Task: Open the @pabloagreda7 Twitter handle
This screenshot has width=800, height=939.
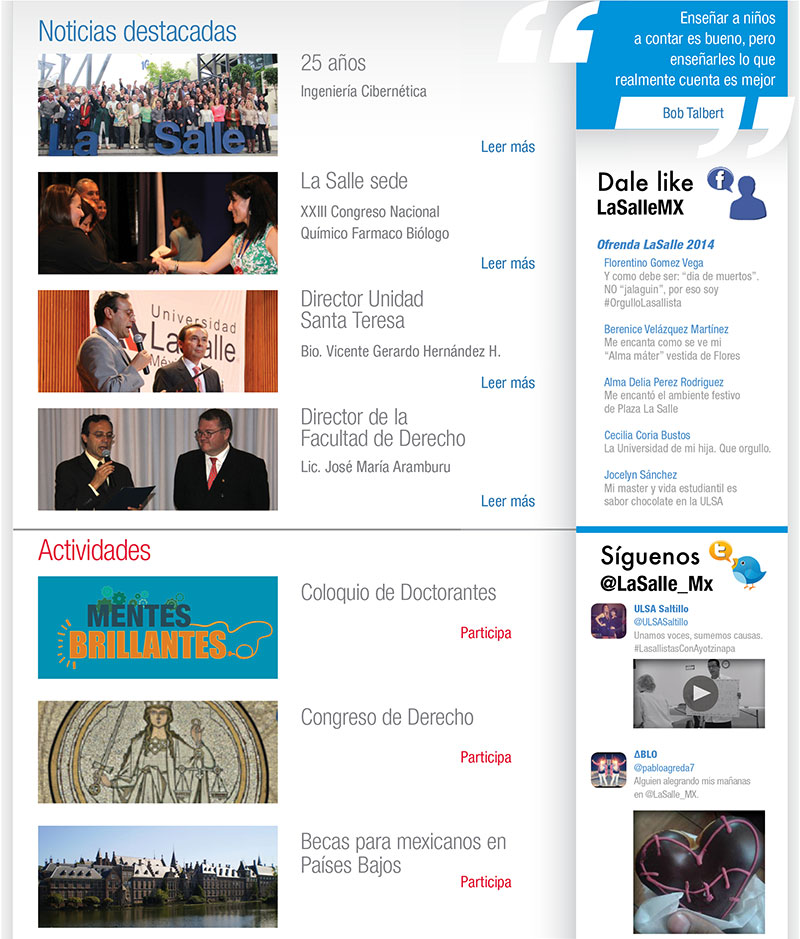Action: [664, 767]
